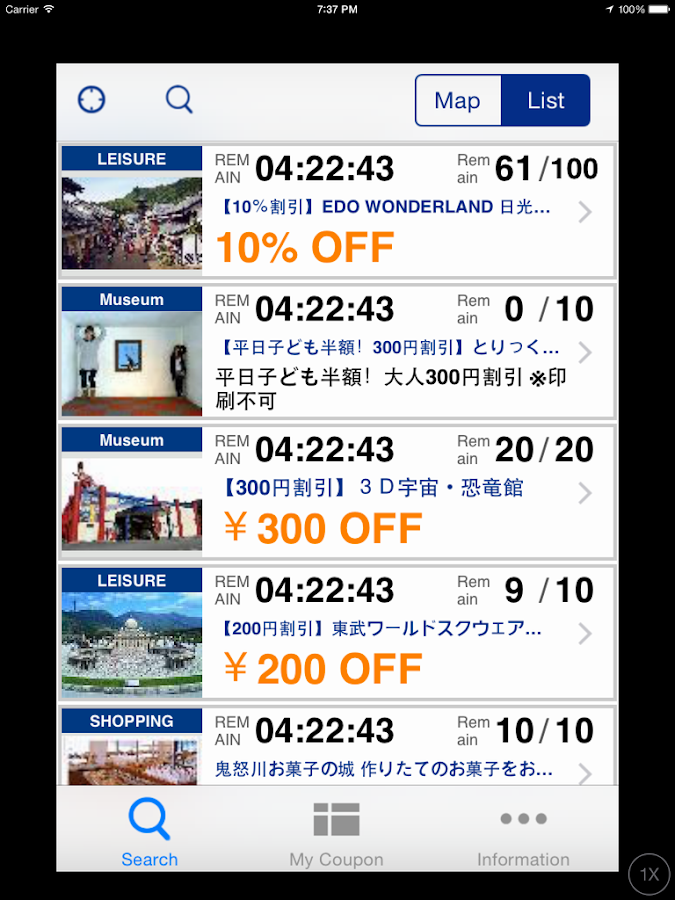Image resolution: width=675 pixels, height=900 pixels.
Task: Switch to the Map view
Action: tap(458, 101)
